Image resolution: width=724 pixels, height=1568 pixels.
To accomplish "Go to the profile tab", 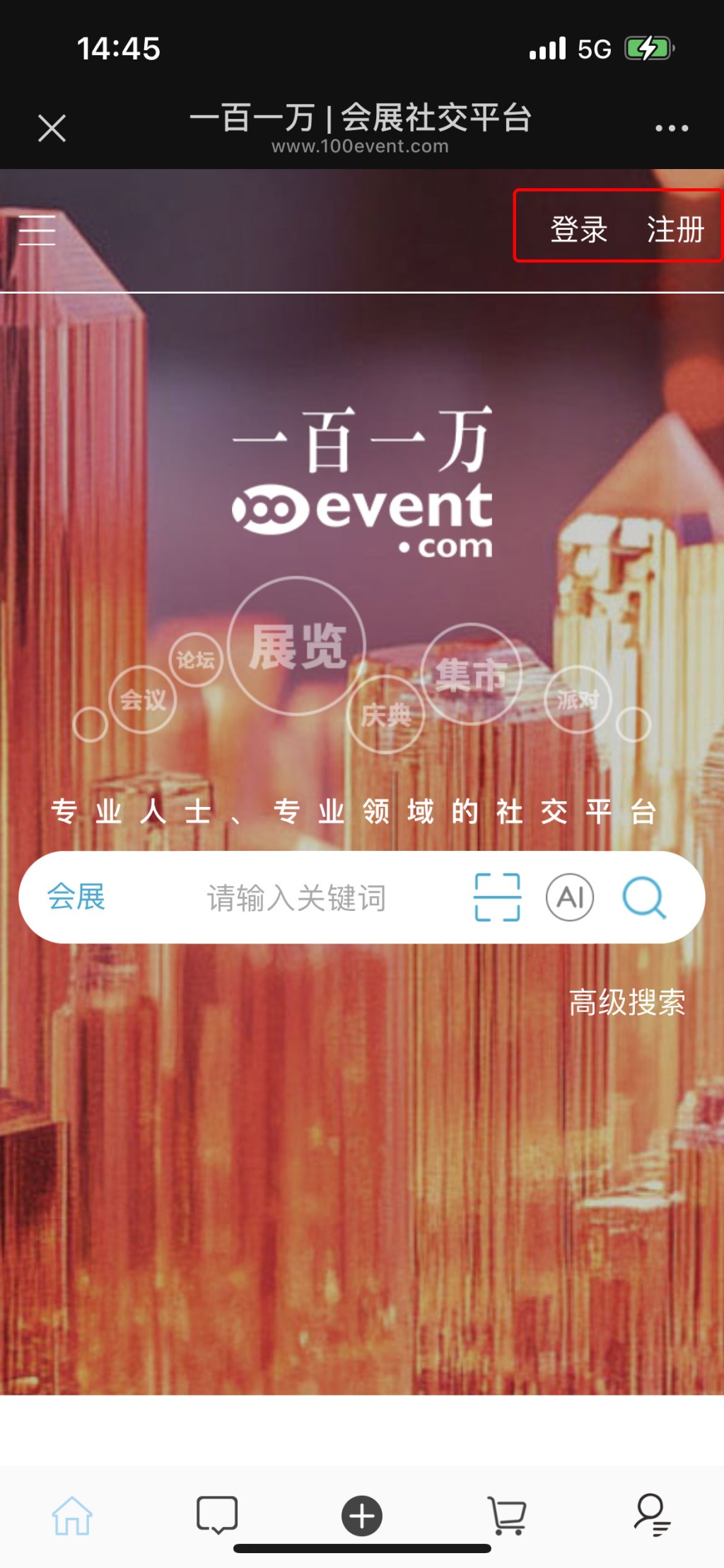I will pos(652,1516).
